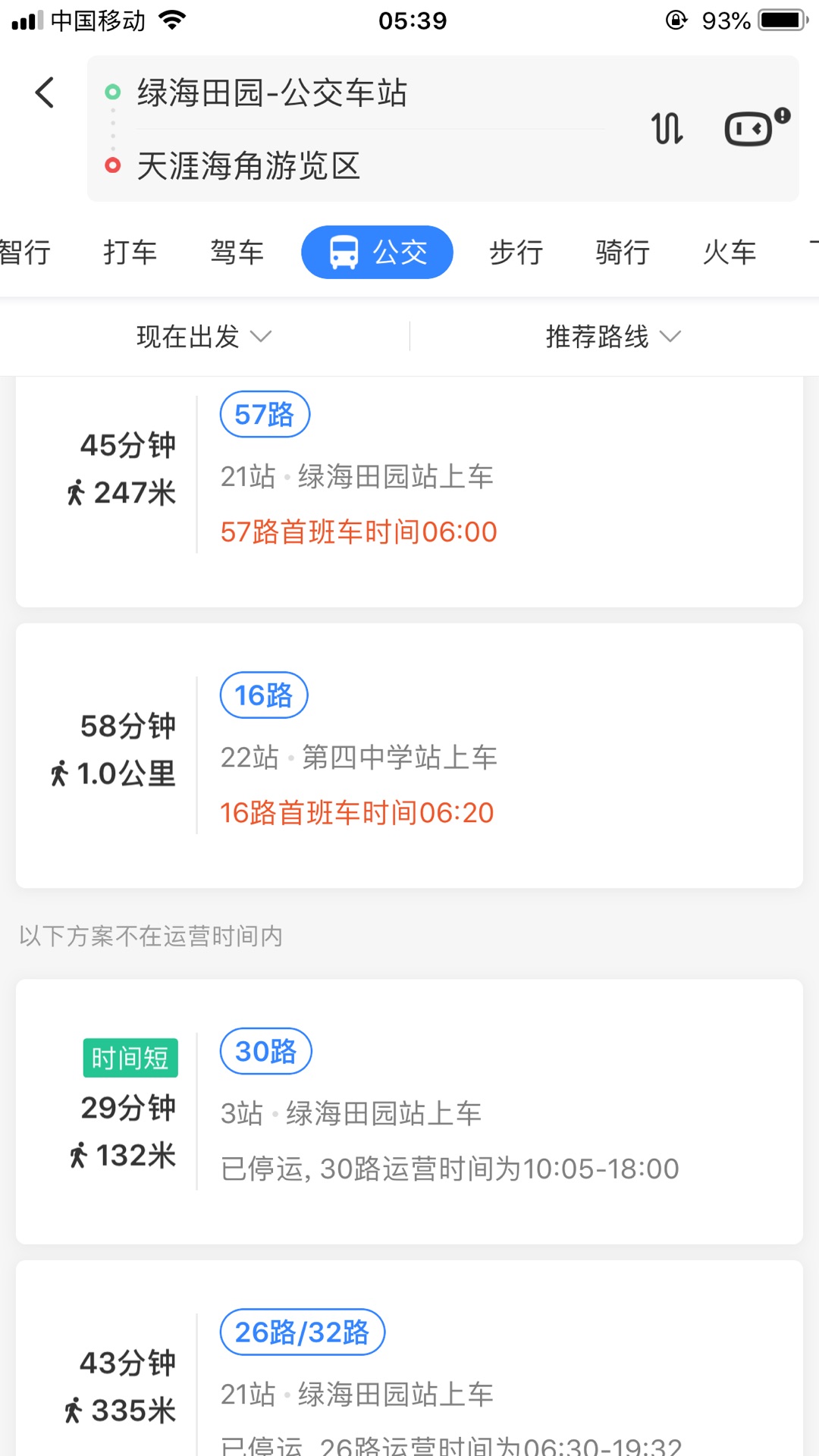Switch to the 打车 tab
This screenshot has width=819, height=1456.
click(x=130, y=253)
